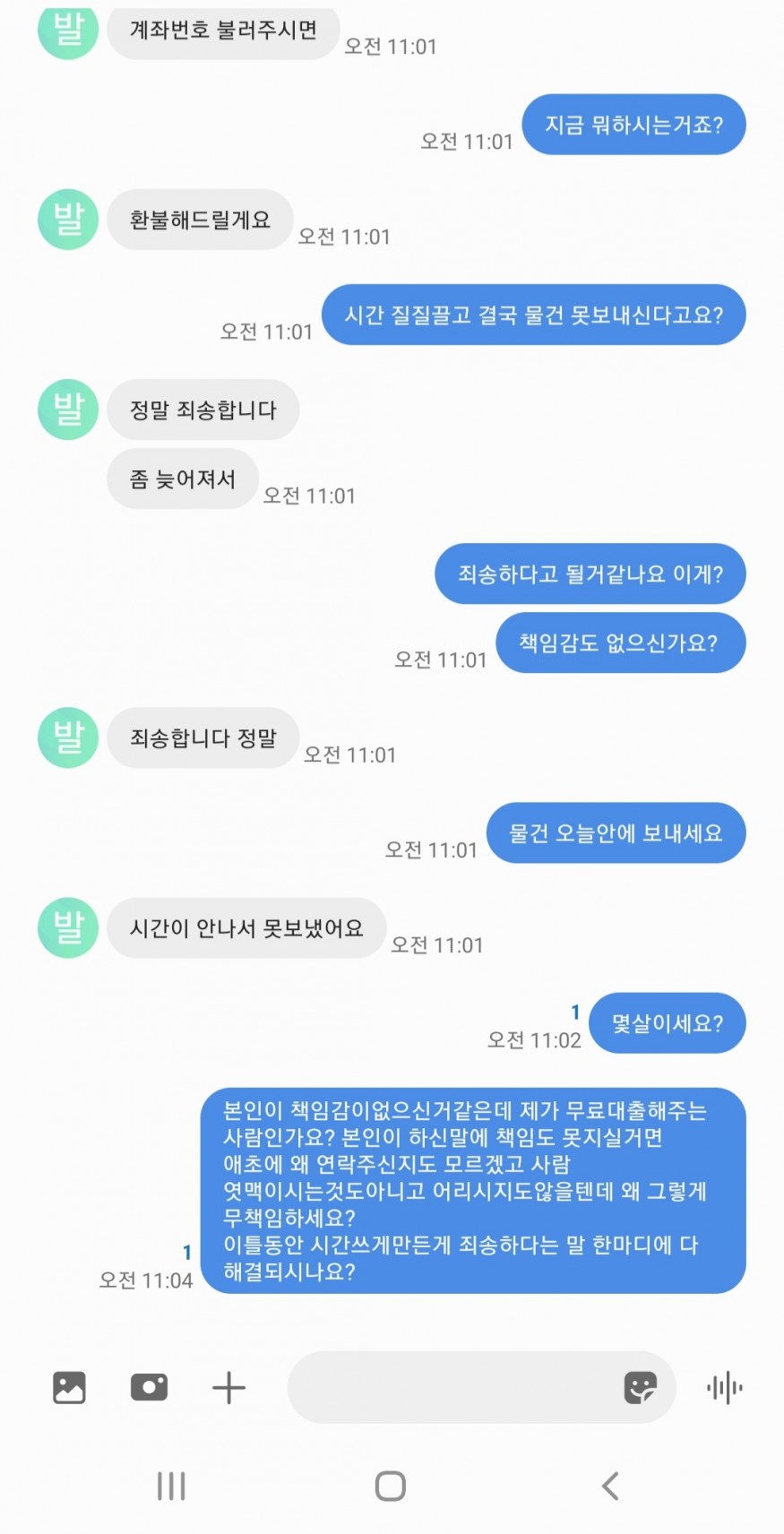The height and width of the screenshot is (1534, 784).
Task: Tap the plus icon for more attachments
Action: click(228, 1388)
